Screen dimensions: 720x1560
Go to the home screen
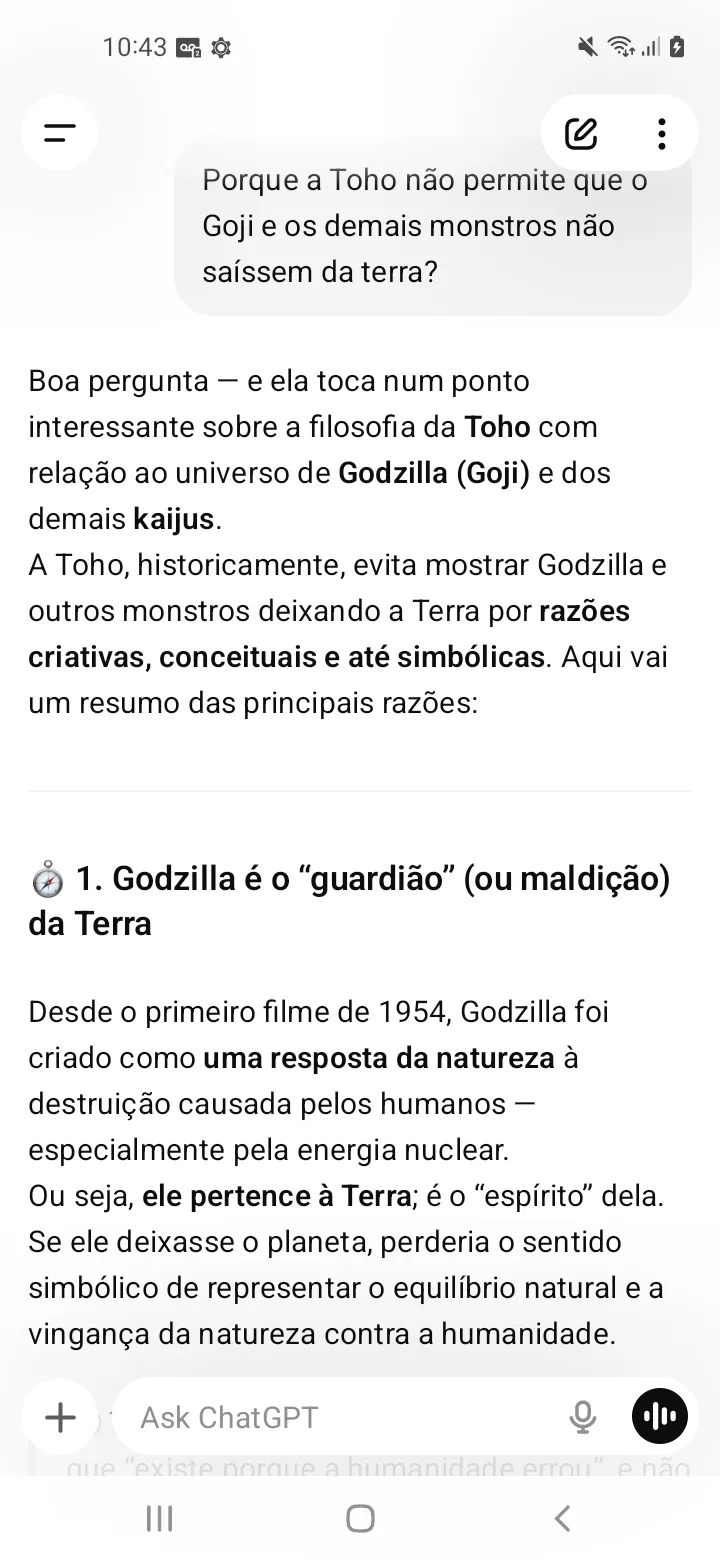coord(360,1519)
